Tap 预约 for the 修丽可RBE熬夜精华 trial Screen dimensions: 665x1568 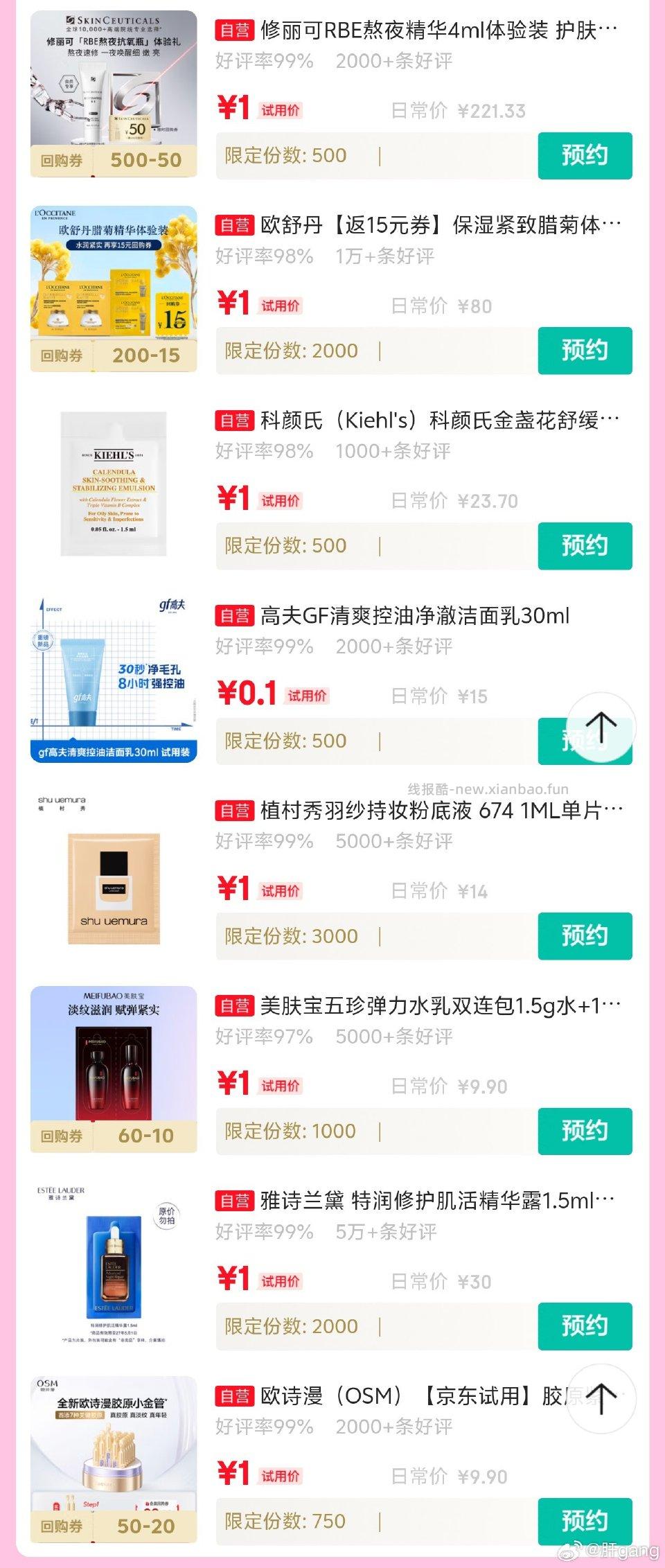pyautogui.click(x=585, y=155)
